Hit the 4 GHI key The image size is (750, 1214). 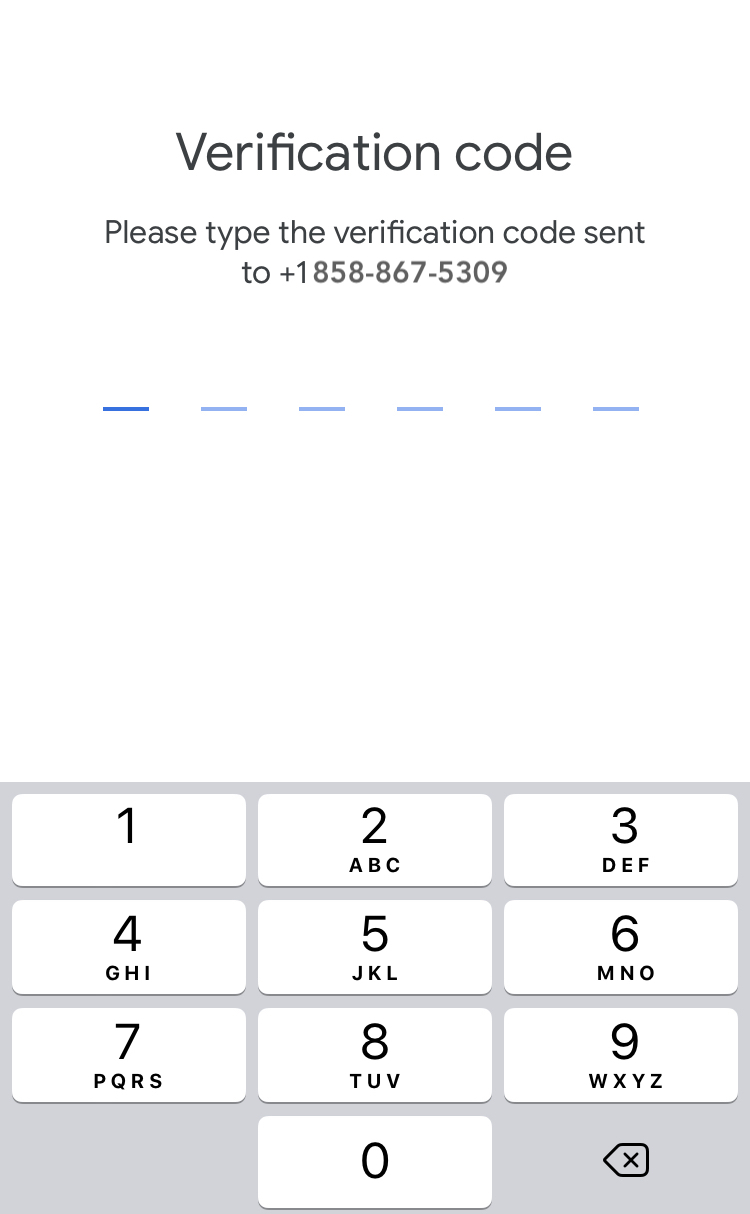(129, 947)
